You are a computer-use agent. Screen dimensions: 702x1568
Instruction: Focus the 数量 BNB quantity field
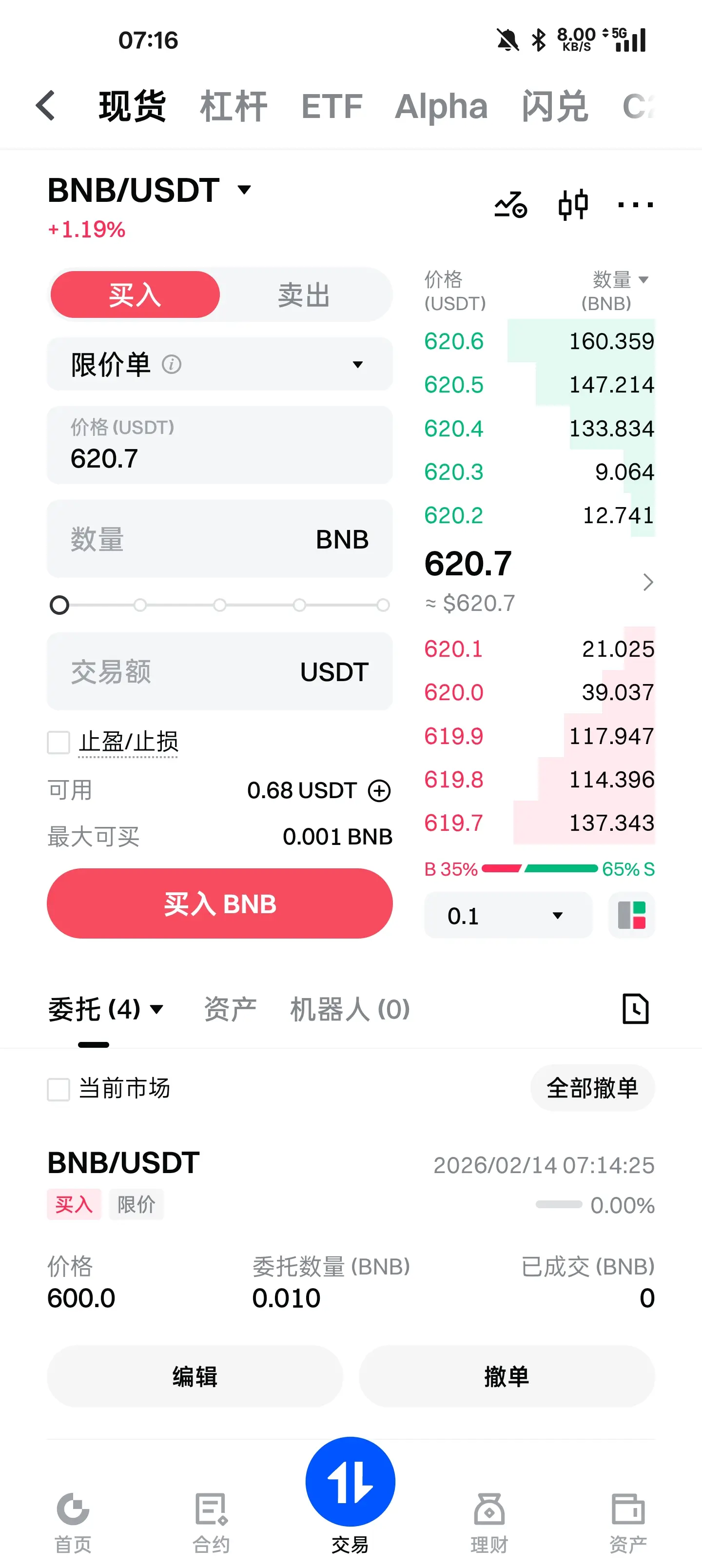[x=220, y=539]
